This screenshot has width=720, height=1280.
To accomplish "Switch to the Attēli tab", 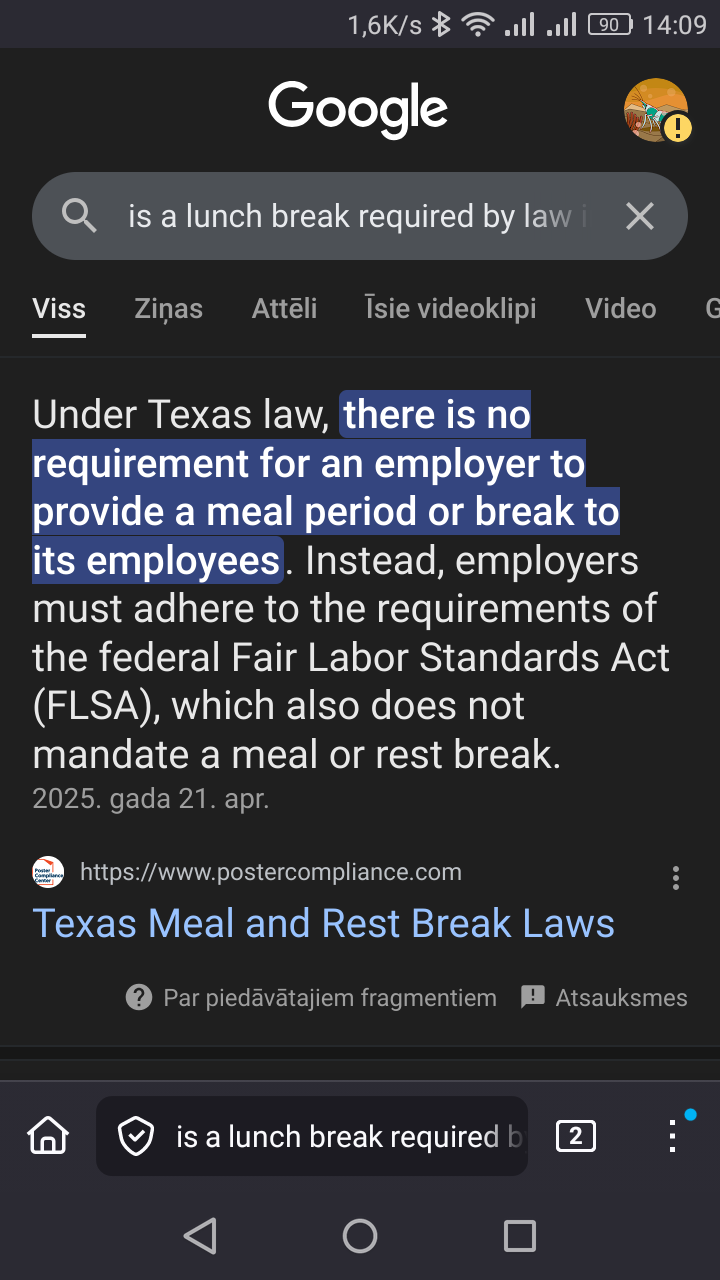I will click(284, 309).
